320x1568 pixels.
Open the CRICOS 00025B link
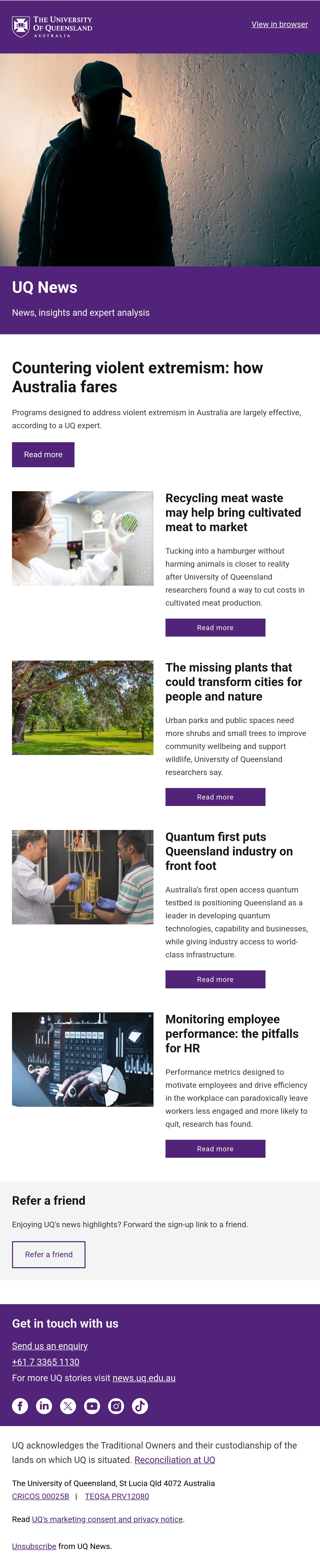click(x=41, y=1496)
